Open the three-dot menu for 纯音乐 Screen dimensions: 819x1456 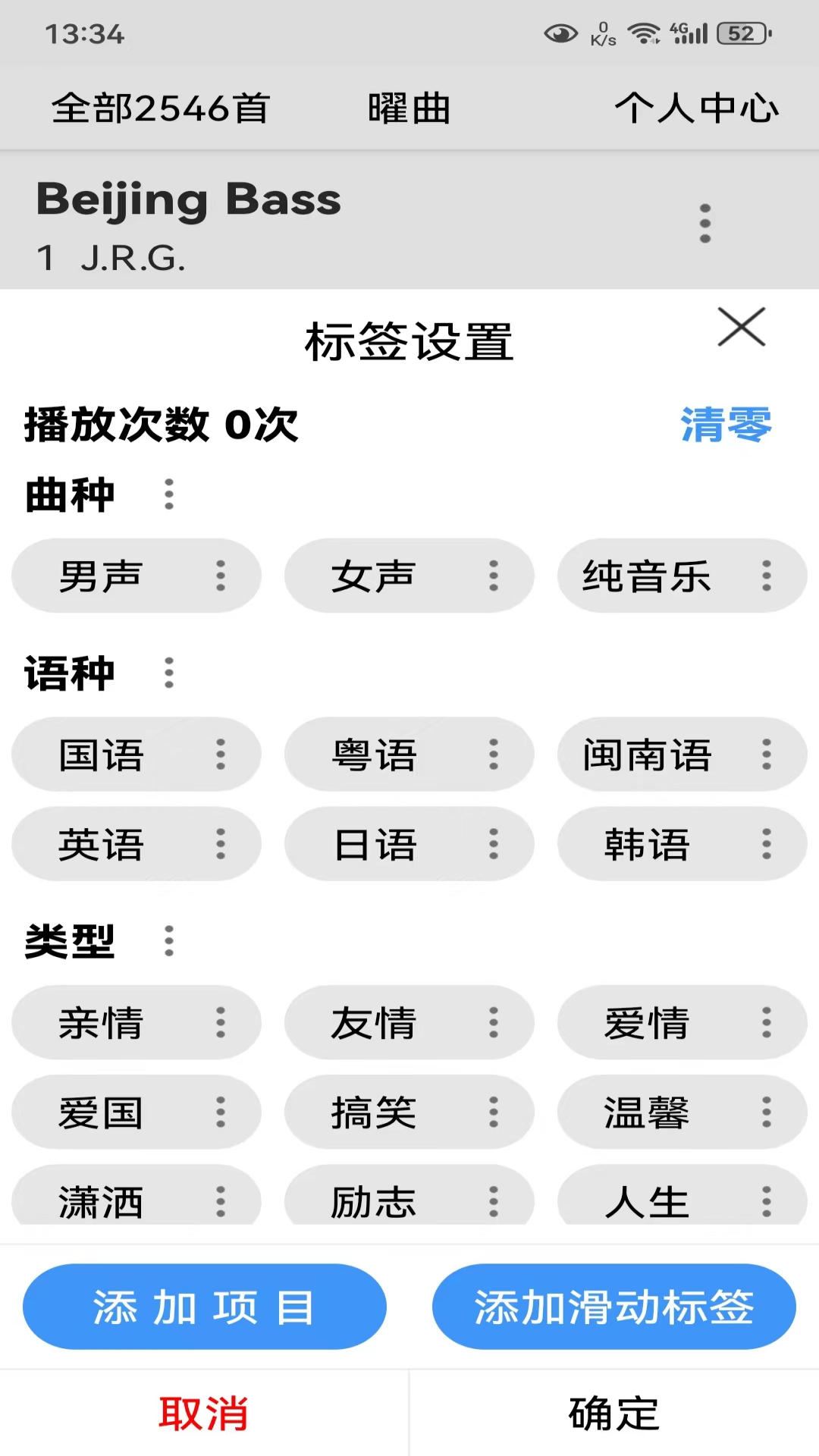pyautogui.click(x=767, y=576)
